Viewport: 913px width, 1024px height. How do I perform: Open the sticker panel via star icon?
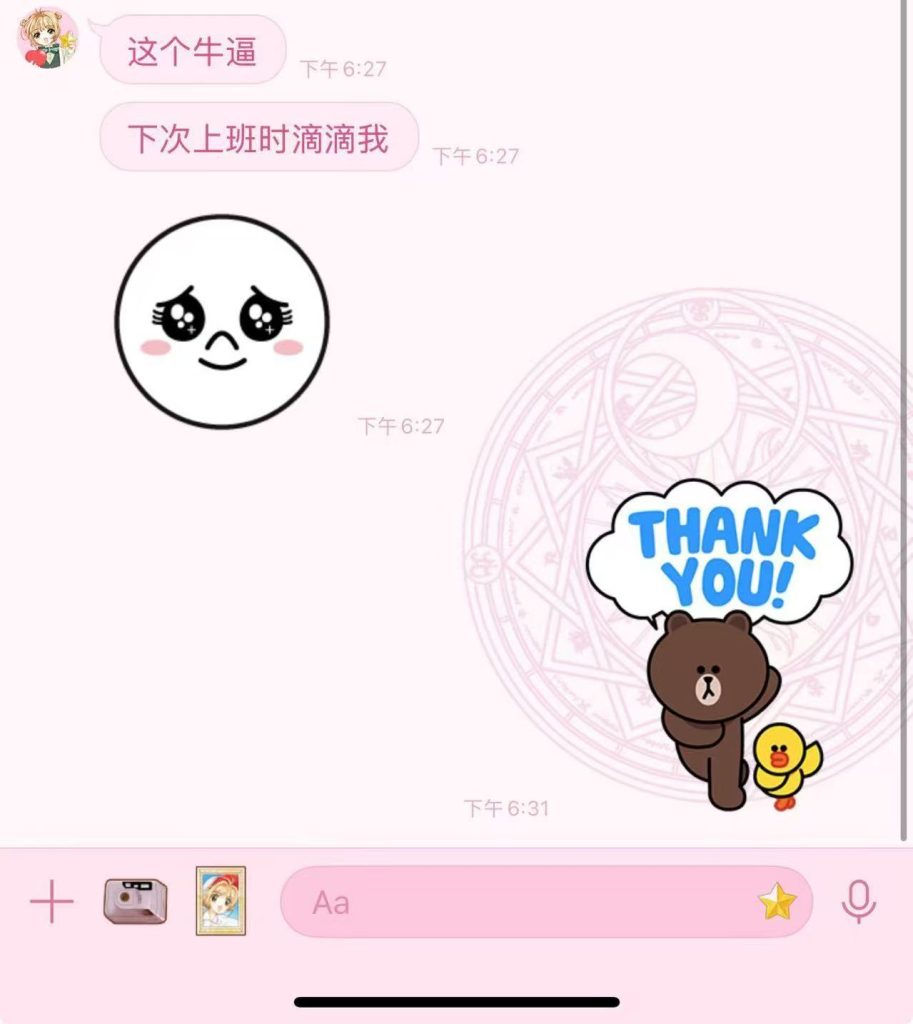[777, 902]
